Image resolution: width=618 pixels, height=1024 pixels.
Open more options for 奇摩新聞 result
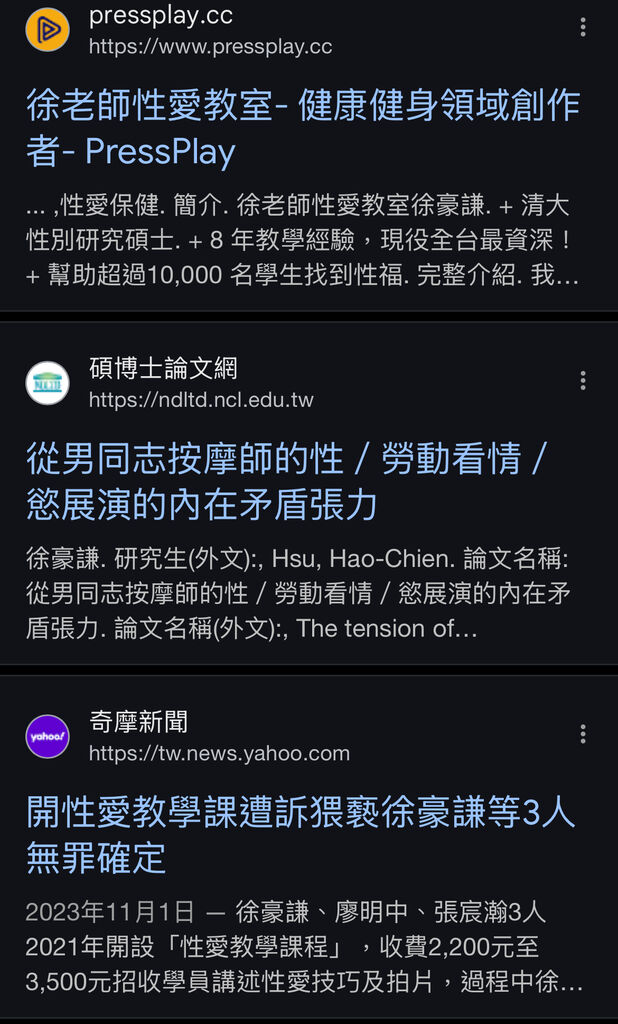[x=583, y=734]
